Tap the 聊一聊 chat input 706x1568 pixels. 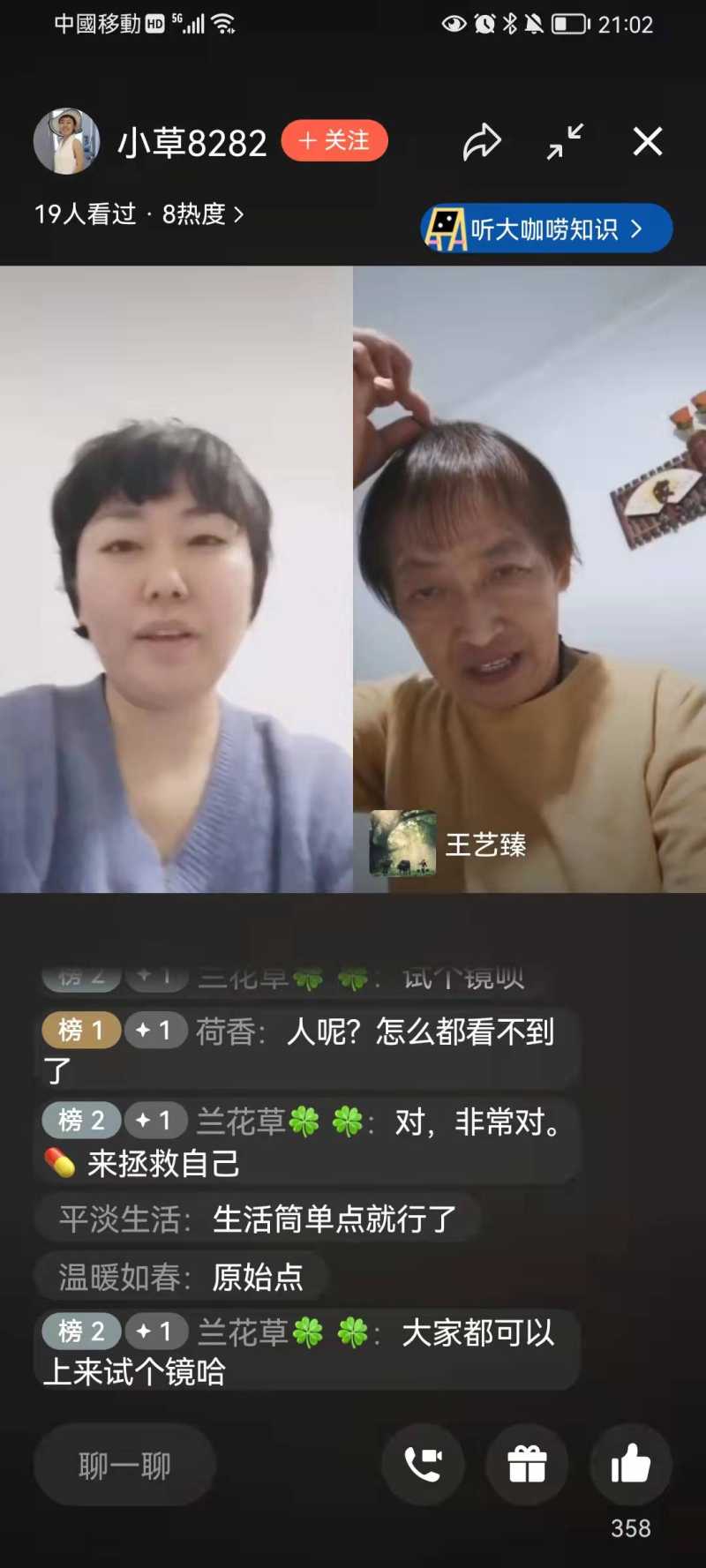point(124,1466)
